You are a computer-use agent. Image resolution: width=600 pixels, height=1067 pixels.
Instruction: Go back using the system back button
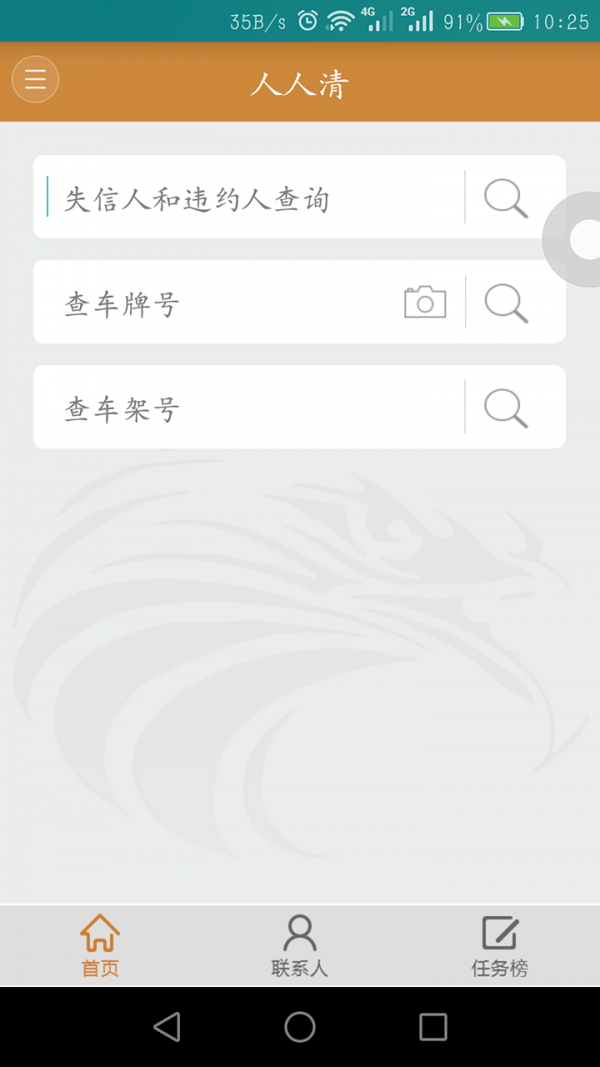pos(167,1026)
